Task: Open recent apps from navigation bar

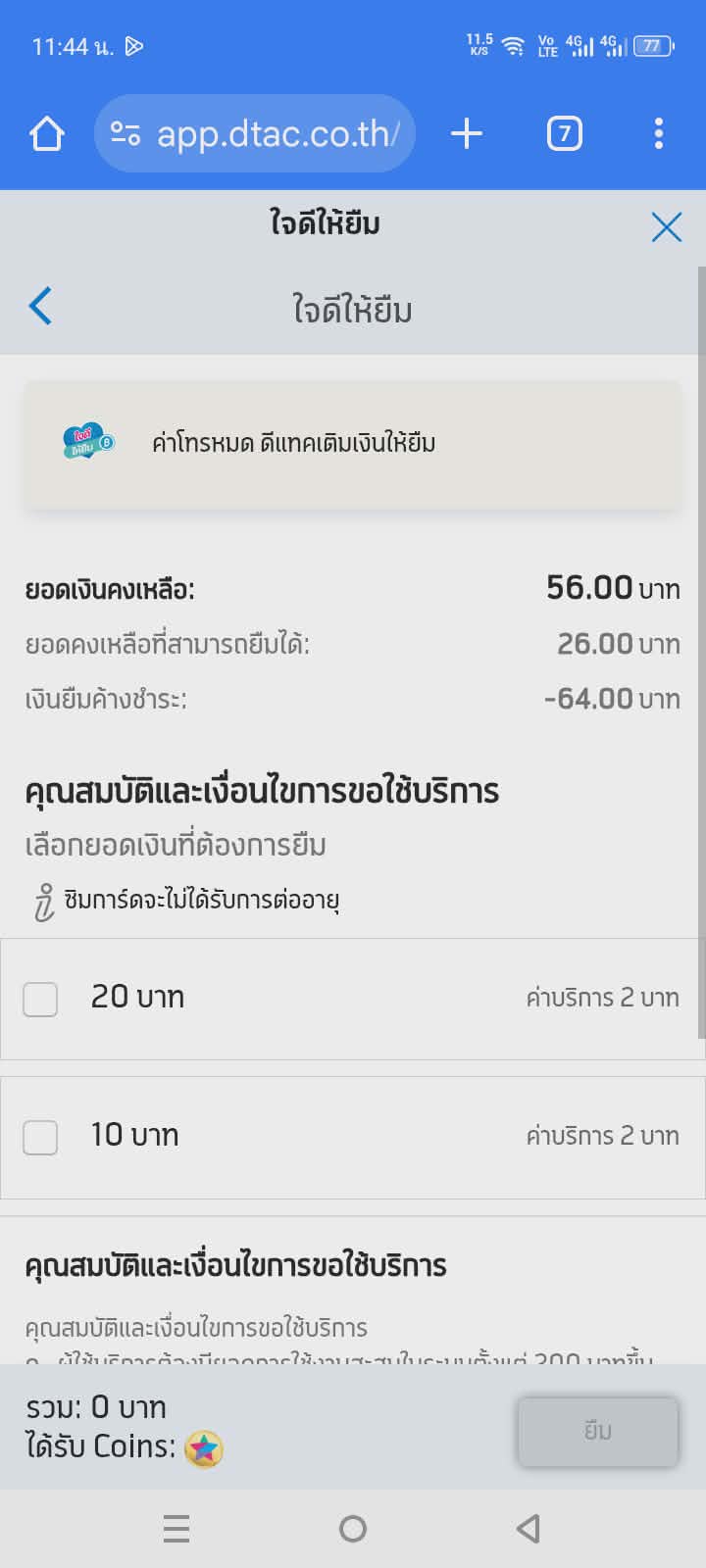Action: pos(176,1528)
